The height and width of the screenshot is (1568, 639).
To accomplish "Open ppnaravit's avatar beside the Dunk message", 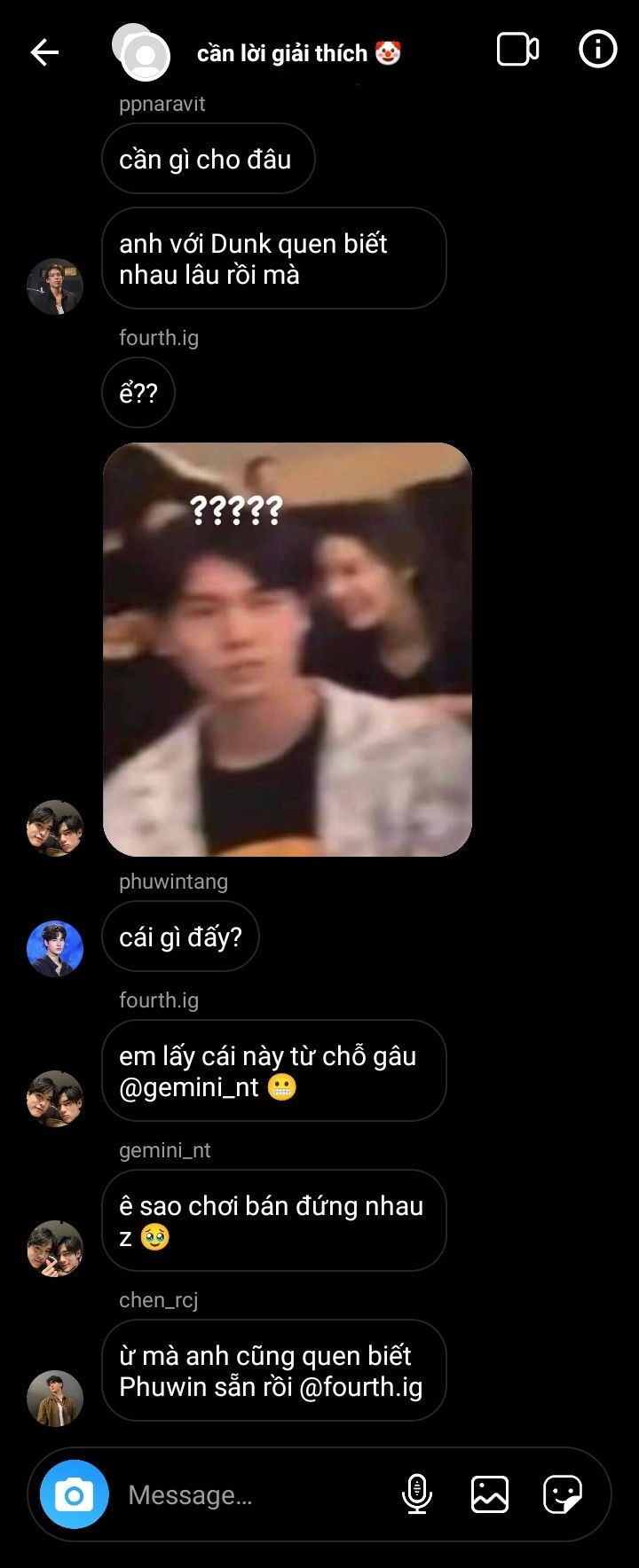I will point(55,286).
